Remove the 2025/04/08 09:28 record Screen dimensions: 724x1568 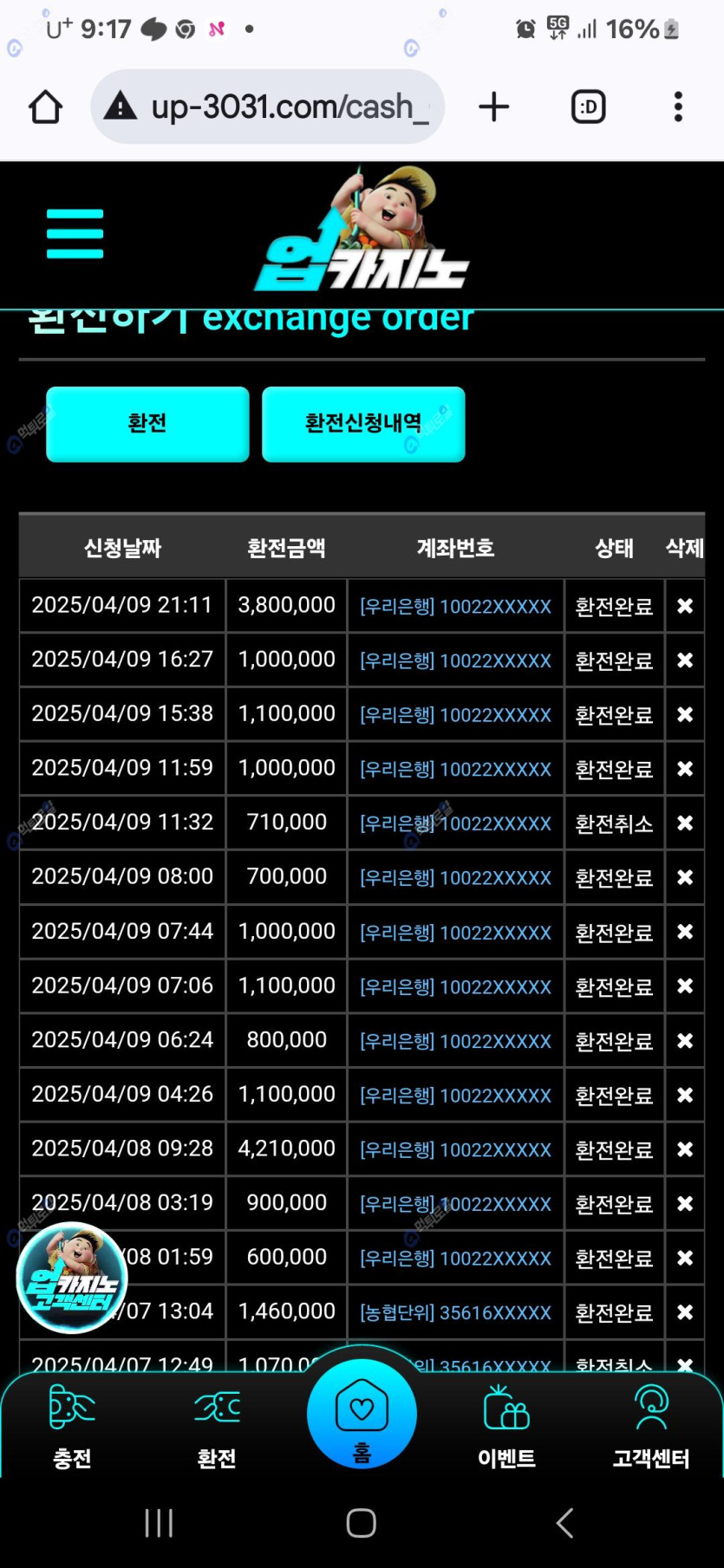click(685, 1149)
